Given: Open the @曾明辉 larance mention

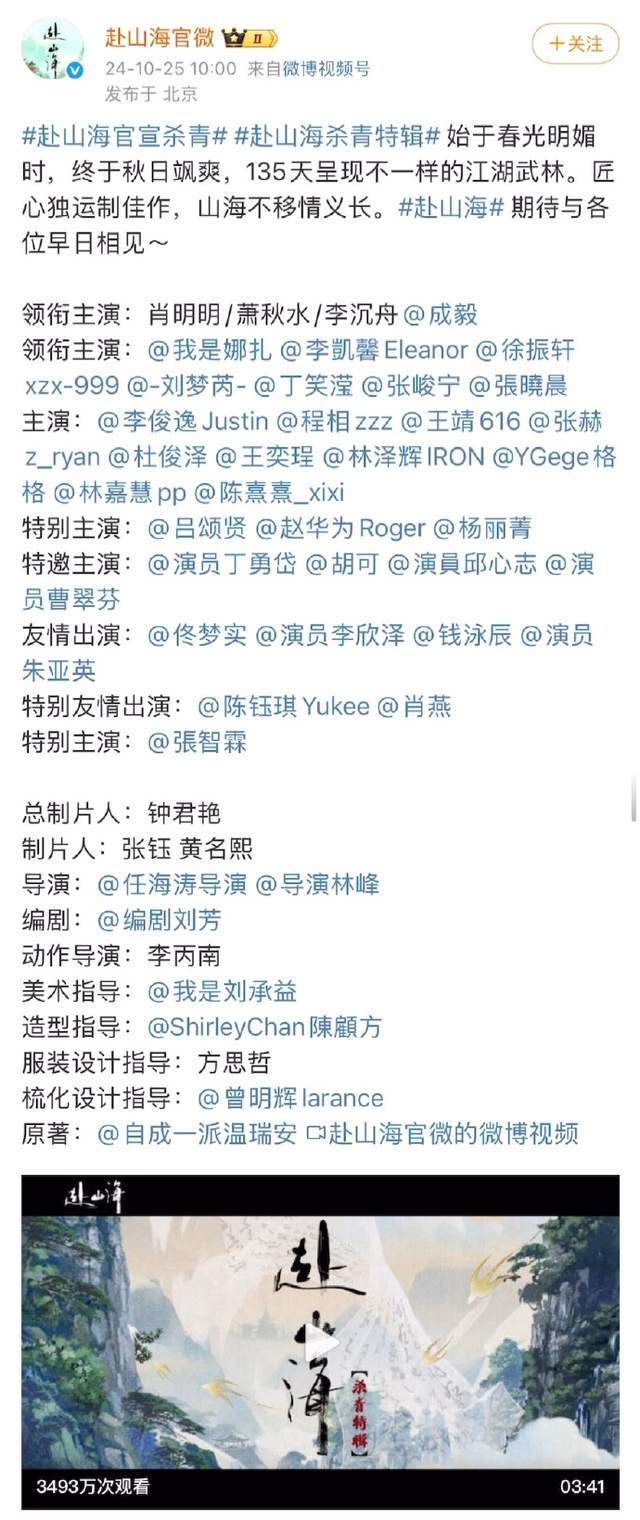Looking at the screenshot, I should (x=290, y=1097).
